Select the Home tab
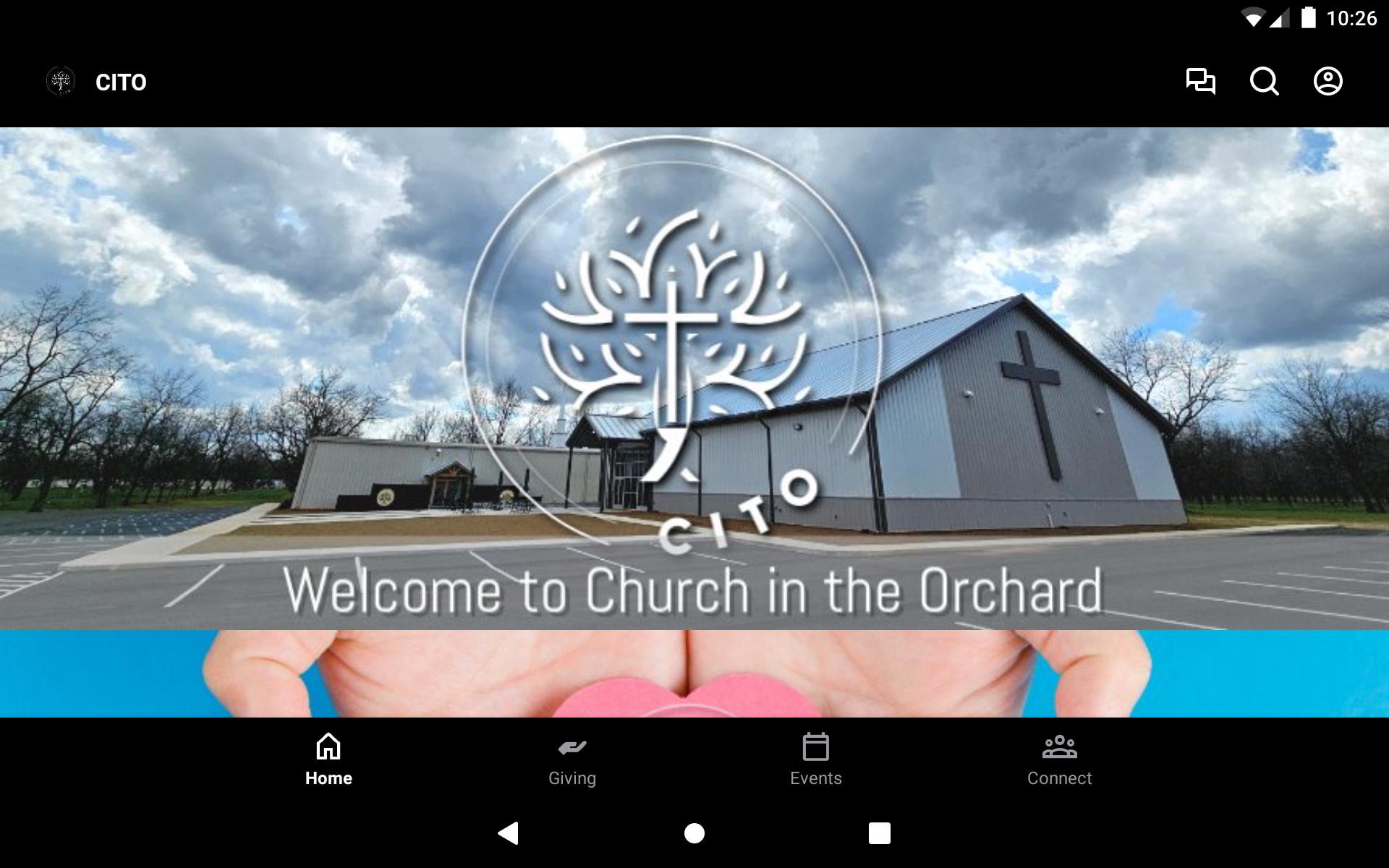This screenshot has height=868, width=1389. coord(328,759)
